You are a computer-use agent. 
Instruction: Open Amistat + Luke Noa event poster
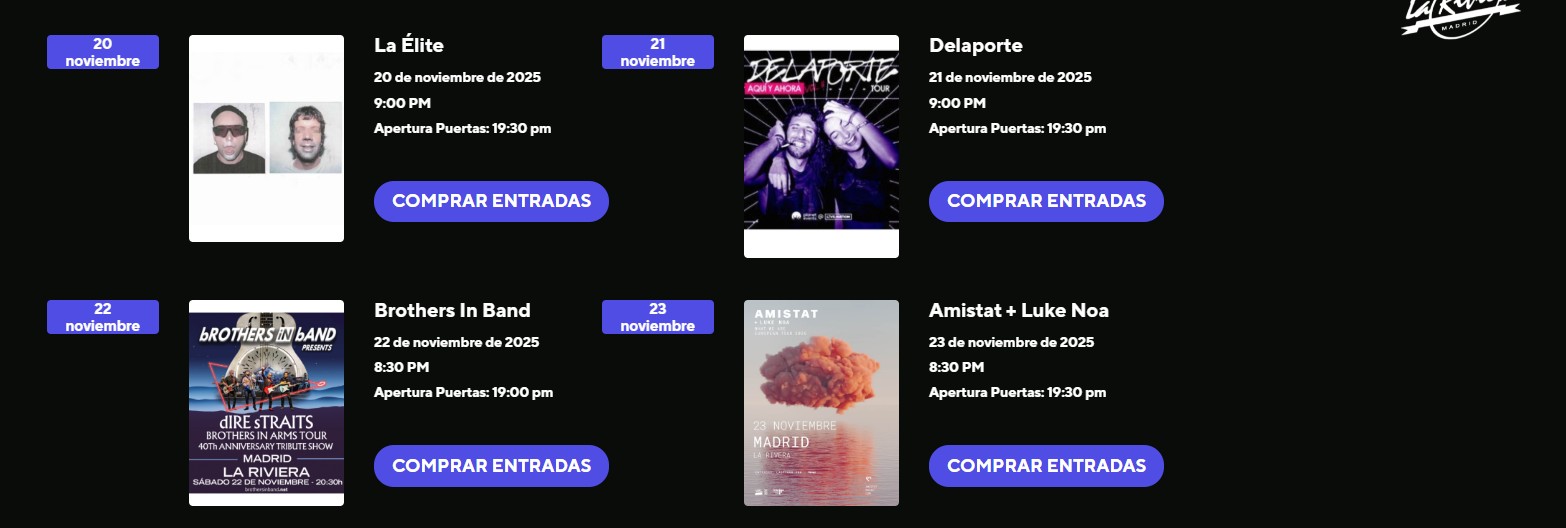tap(821, 402)
